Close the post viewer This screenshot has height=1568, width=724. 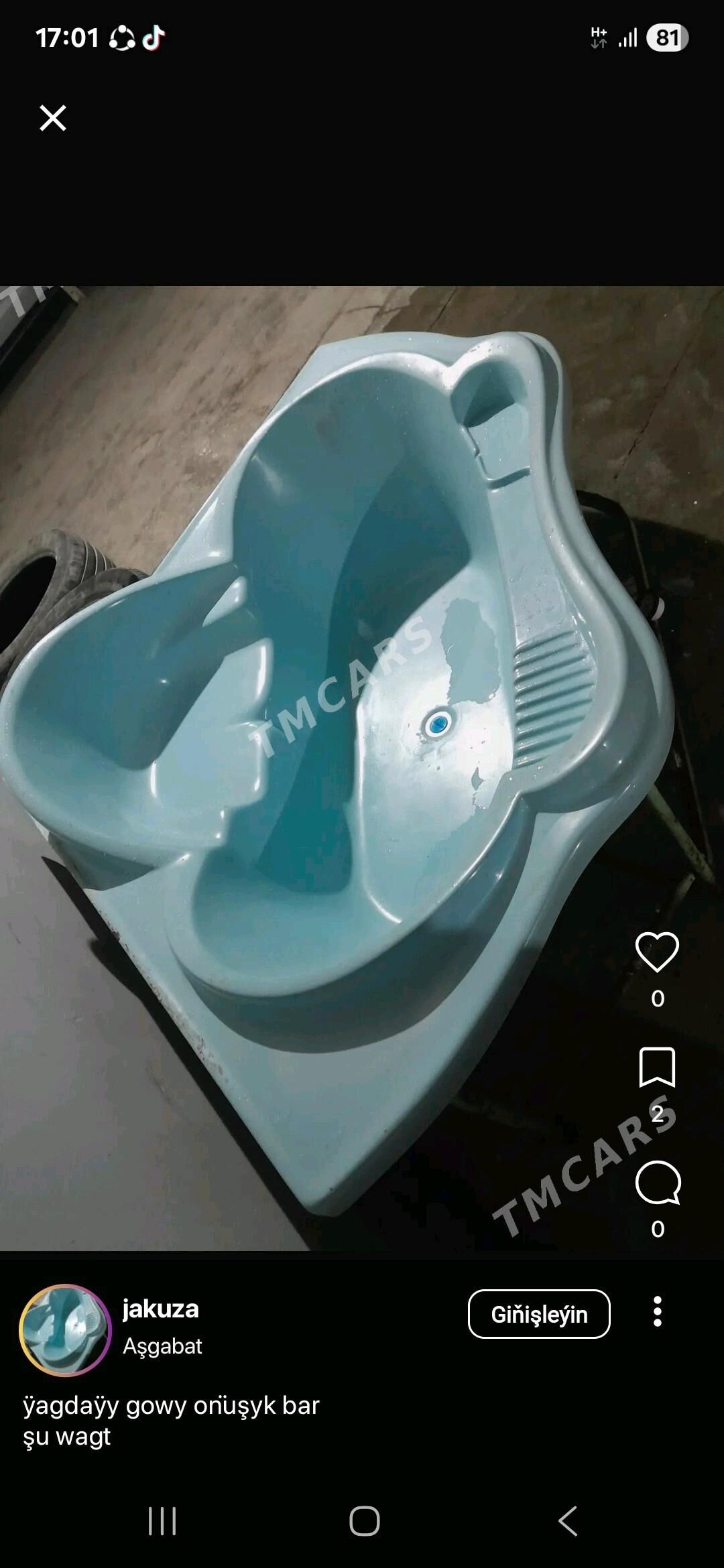tap(53, 118)
